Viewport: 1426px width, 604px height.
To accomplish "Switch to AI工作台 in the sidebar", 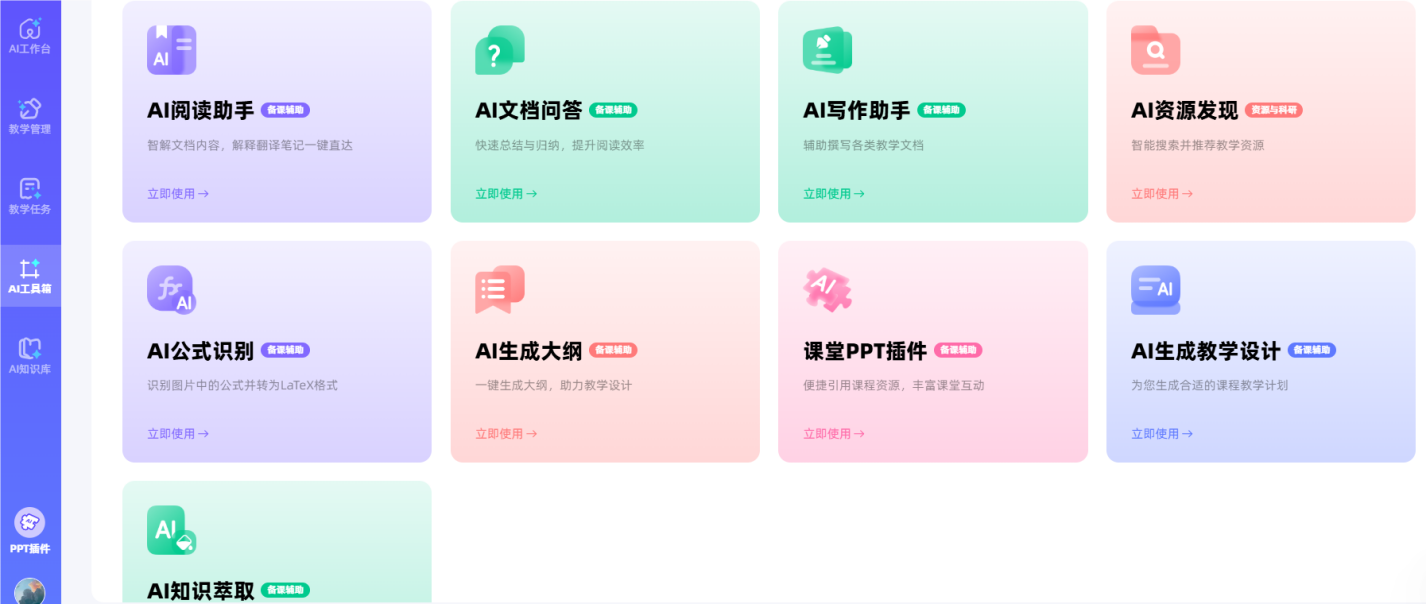I will [30, 35].
